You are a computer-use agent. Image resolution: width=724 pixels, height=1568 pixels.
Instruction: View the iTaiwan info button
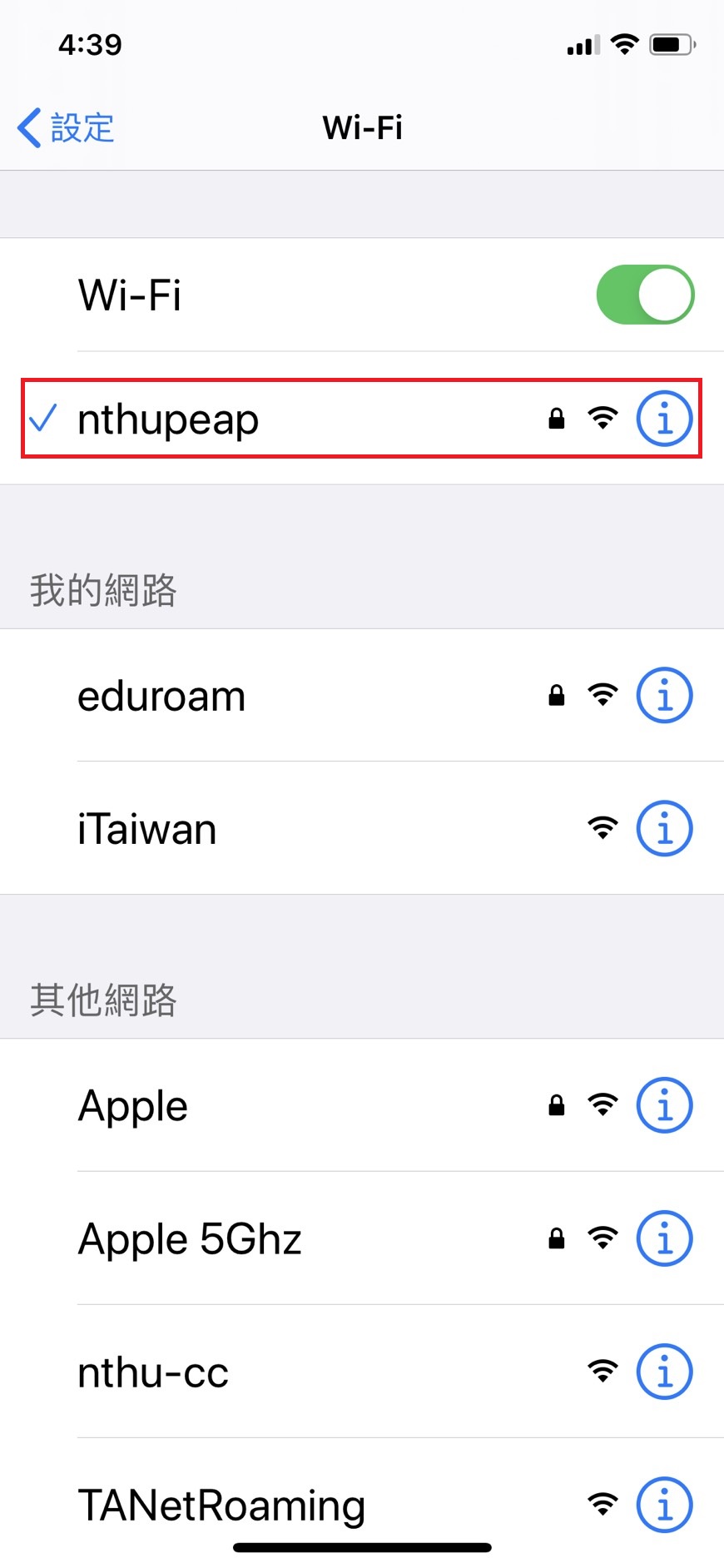click(664, 828)
